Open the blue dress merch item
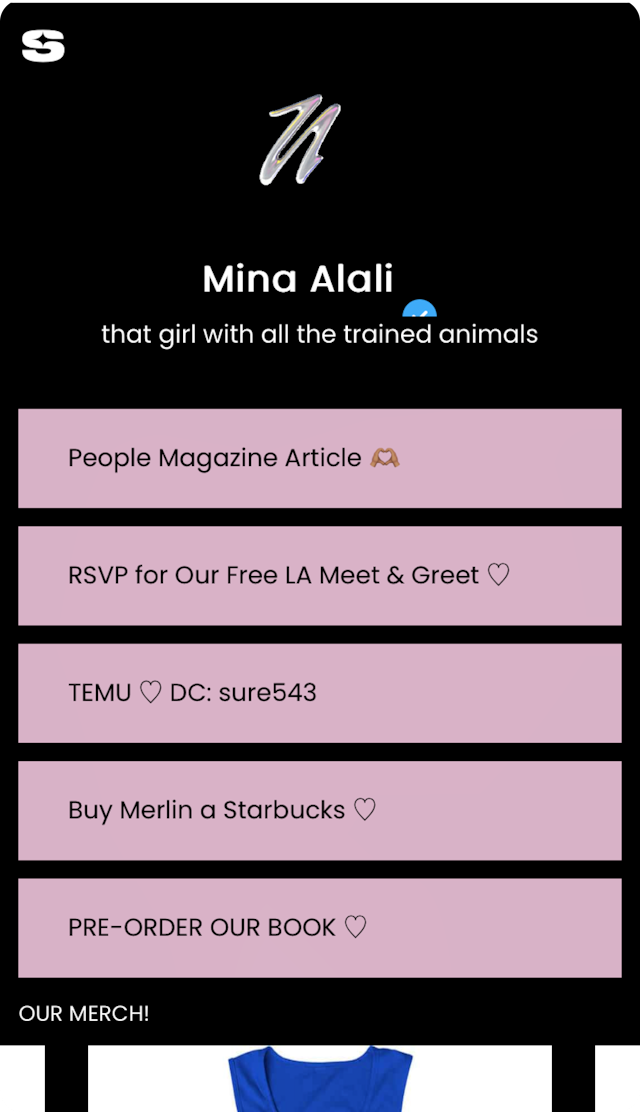The width and height of the screenshot is (640, 1112). (320, 1078)
